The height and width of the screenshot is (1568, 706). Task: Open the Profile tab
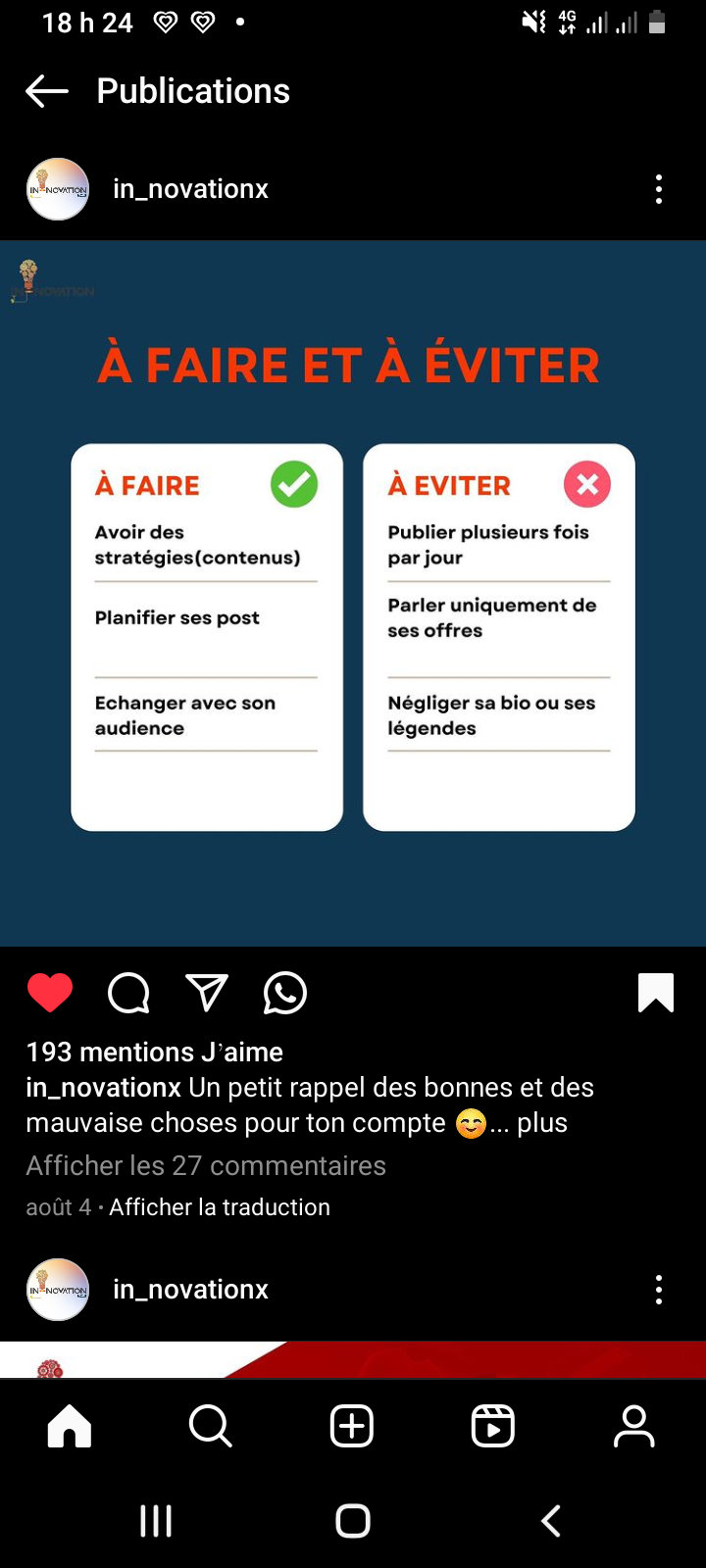click(x=634, y=1426)
